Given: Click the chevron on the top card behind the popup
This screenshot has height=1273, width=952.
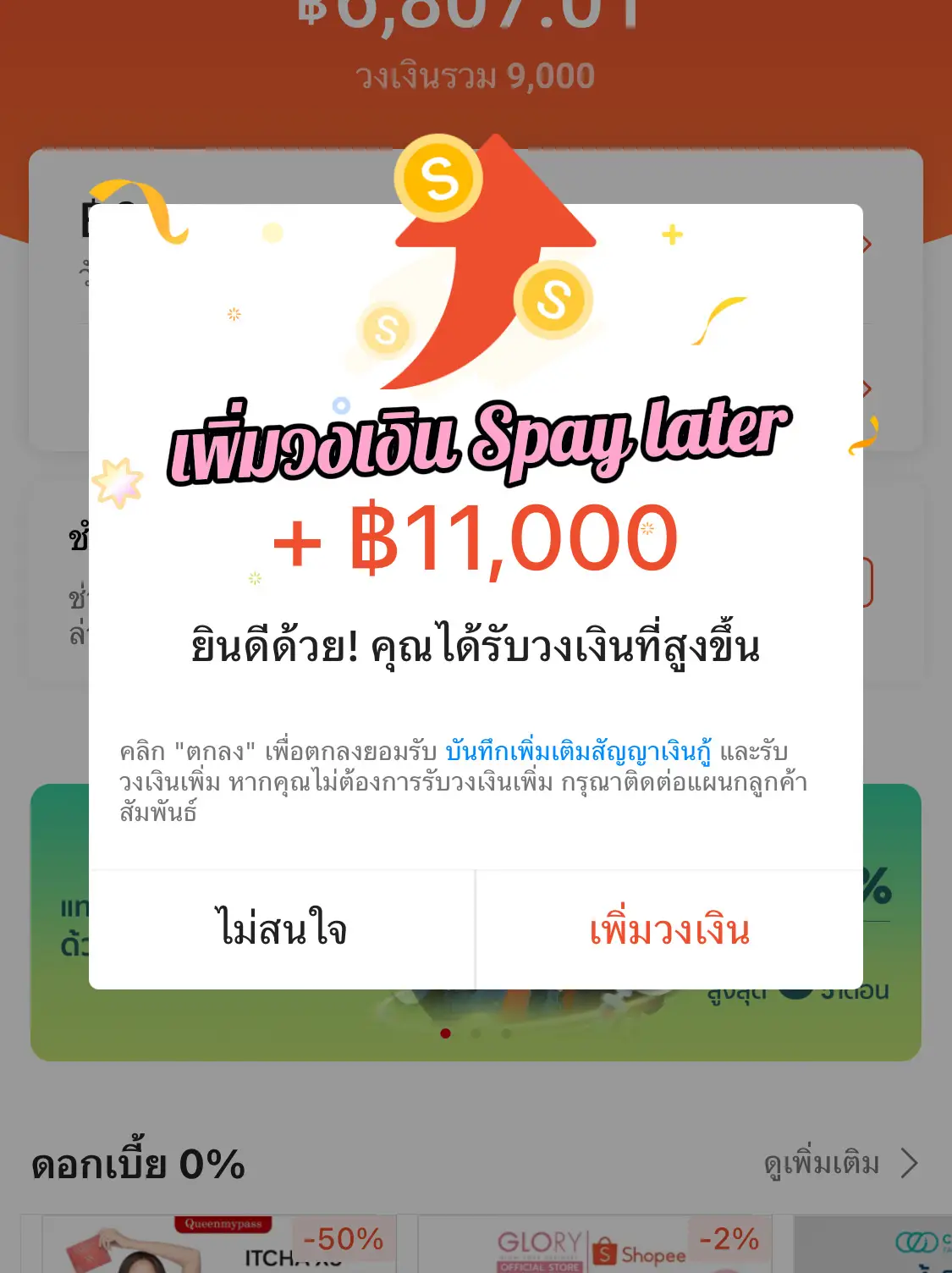Looking at the screenshot, I should pyautogui.click(x=865, y=244).
